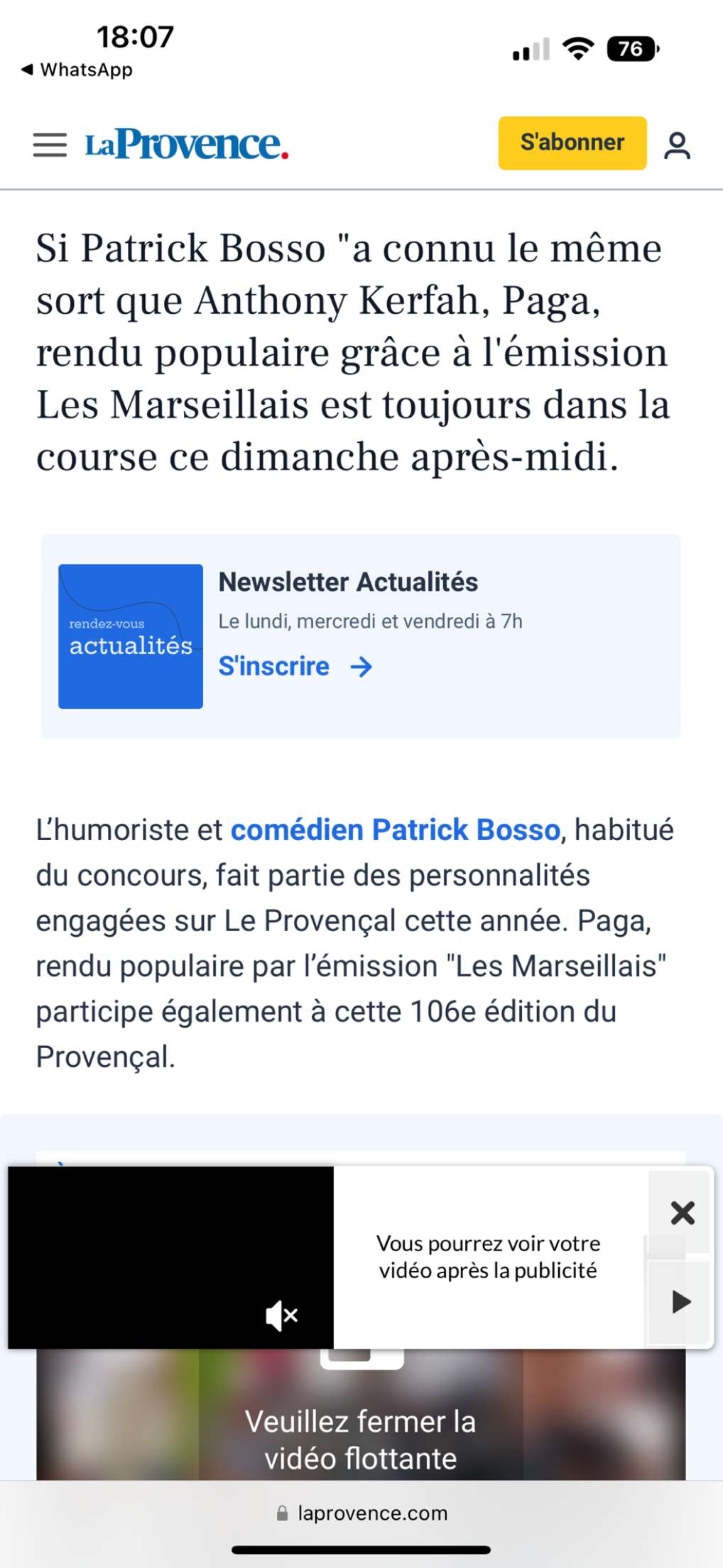Tap the S'abonner subscribe button
The height and width of the screenshot is (1568, 723).
[x=572, y=143]
